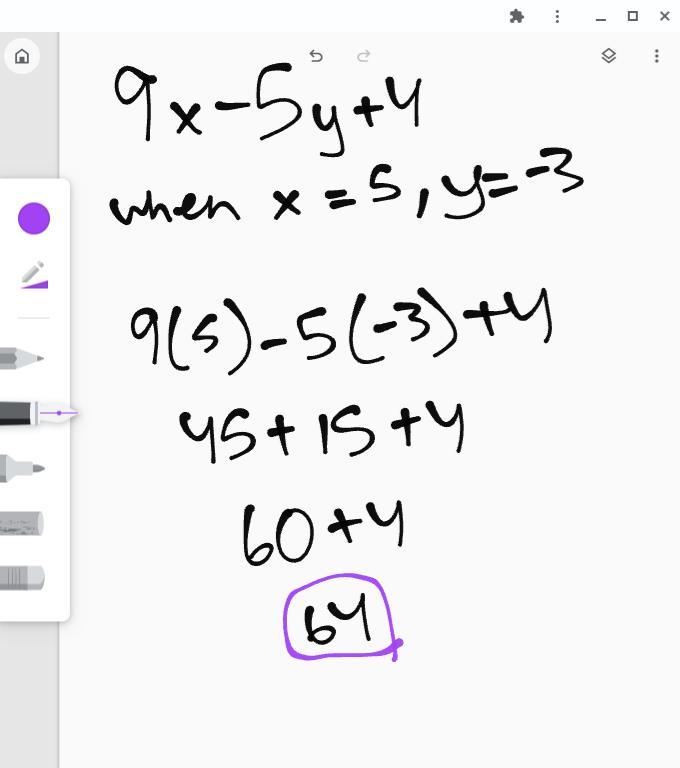Redo the undone stroke
This screenshot has height=768, width=680.
[364, 56]
